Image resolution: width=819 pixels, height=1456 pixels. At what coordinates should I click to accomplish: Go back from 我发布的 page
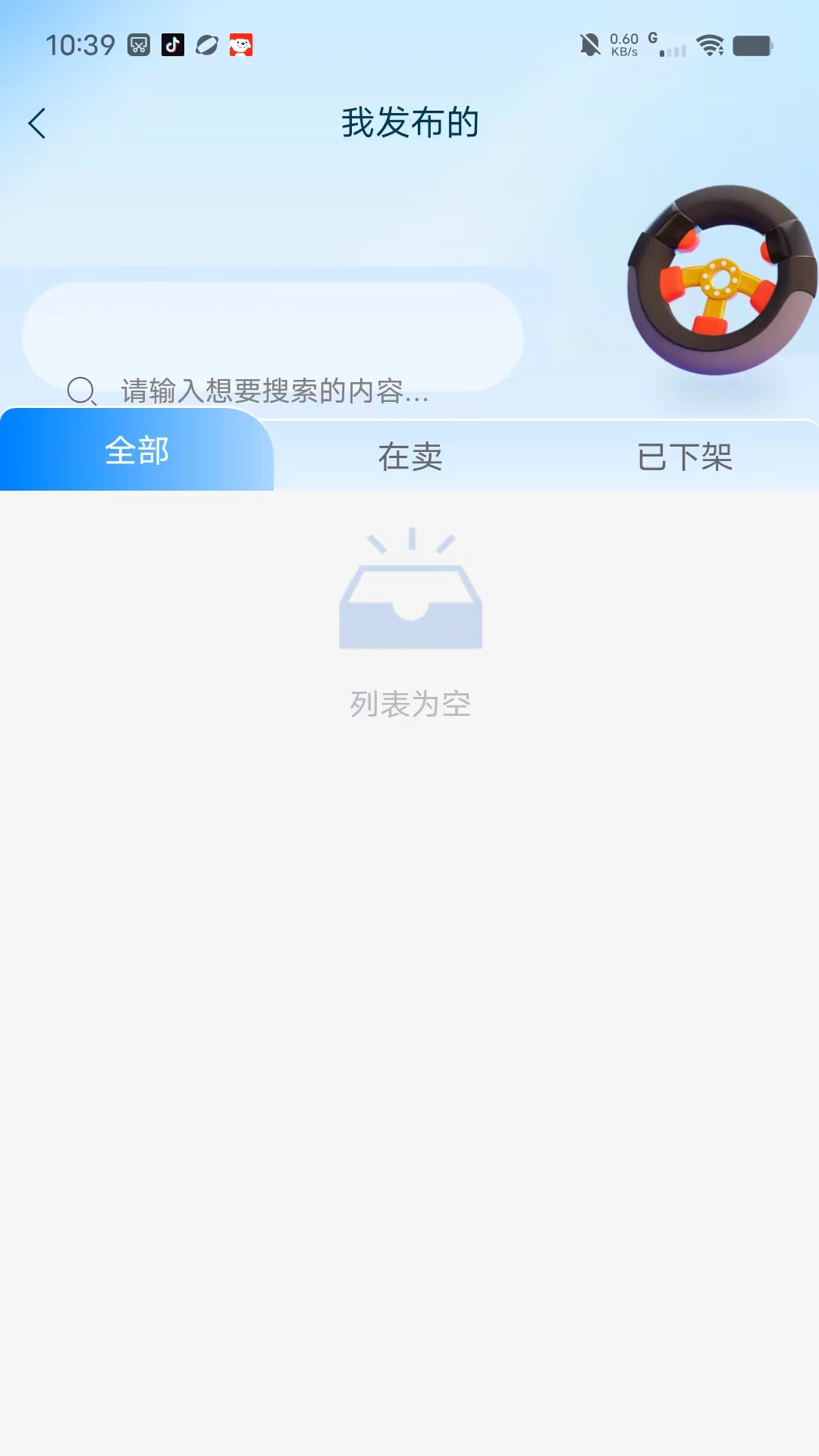tap(37, 124)
